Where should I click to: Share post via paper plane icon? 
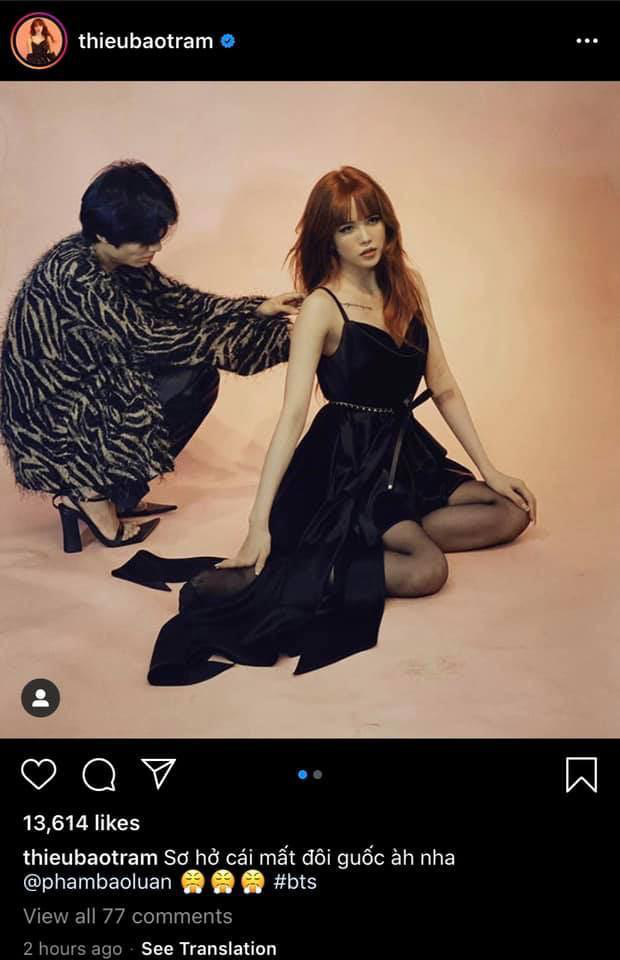click(158, 773)
